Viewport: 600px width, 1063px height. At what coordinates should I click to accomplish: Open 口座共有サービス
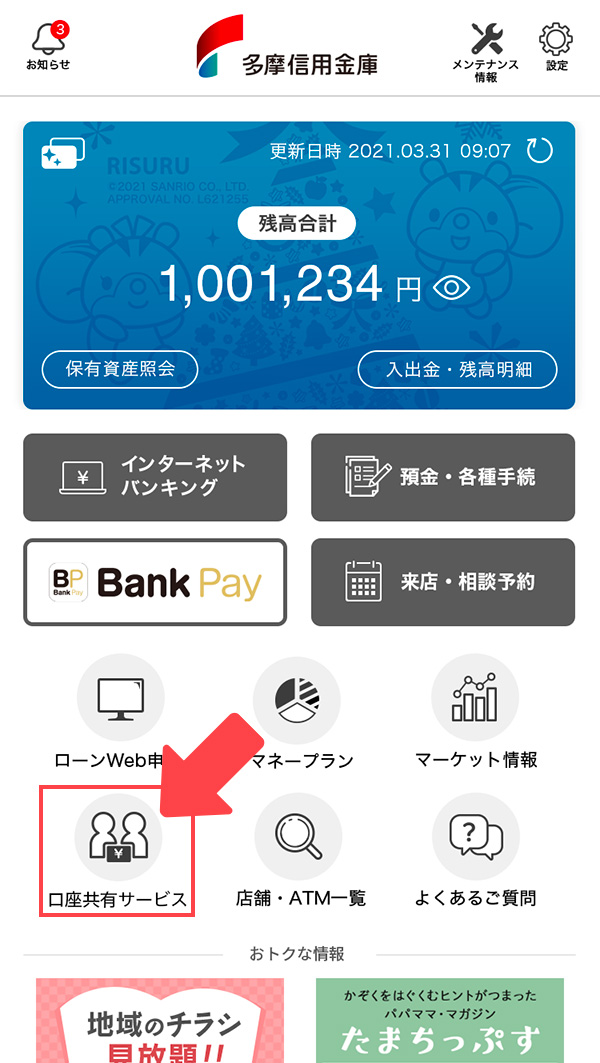(118, 852)
